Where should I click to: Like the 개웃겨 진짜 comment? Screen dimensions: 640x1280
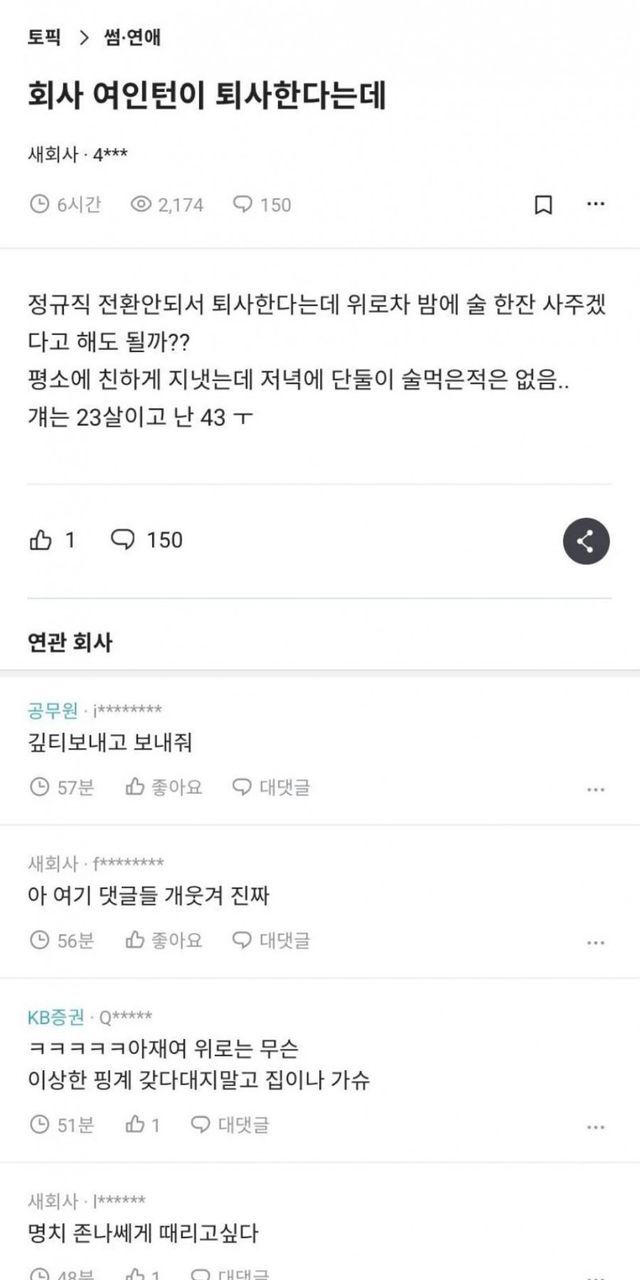pyautogui.click(x=164, y=940)
